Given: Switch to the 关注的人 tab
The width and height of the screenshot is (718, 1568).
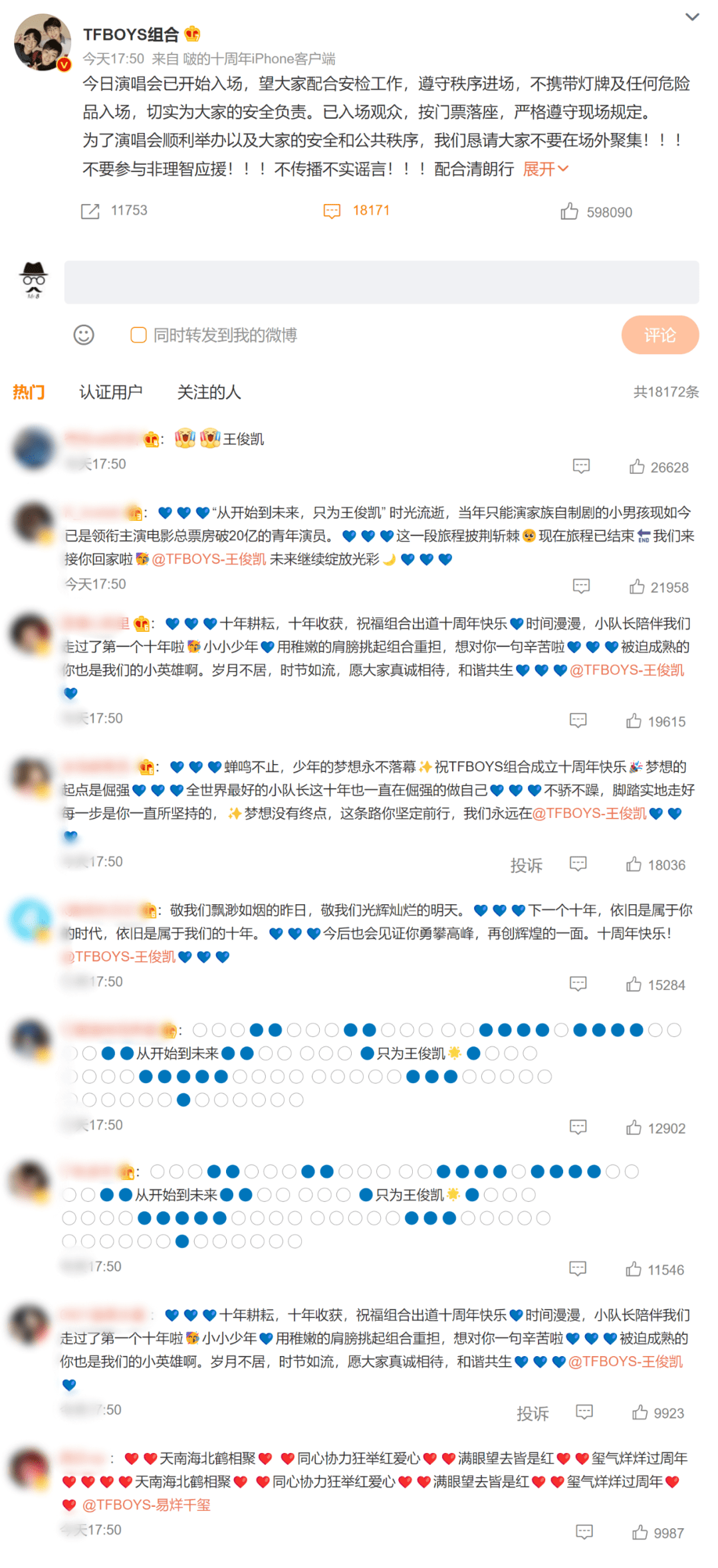Looking at the screenshot, I should (x=209, y=392).
